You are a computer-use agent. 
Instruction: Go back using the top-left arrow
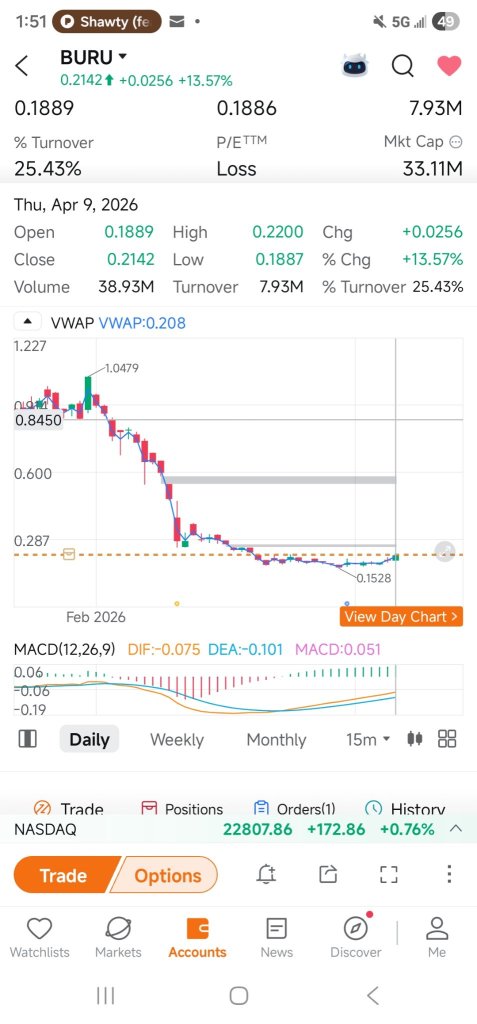point(22,65)
